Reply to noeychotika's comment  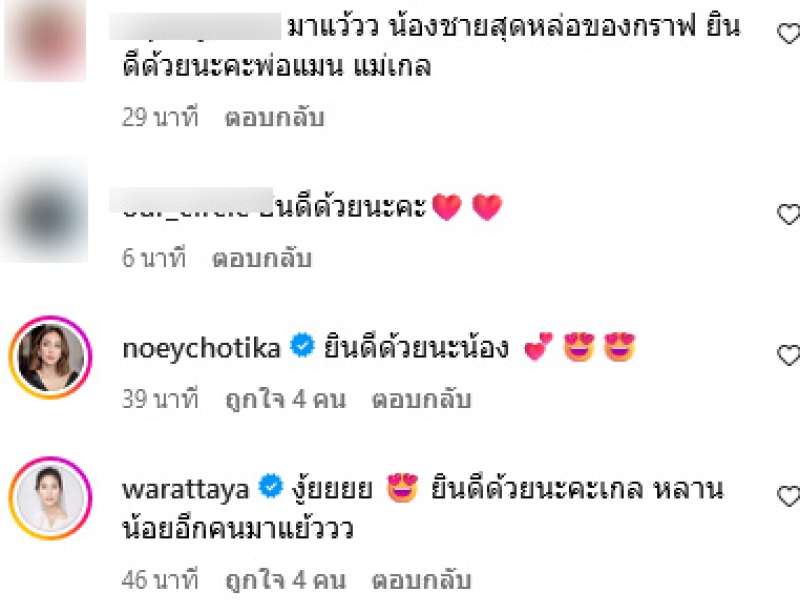(x=421, y=400)
